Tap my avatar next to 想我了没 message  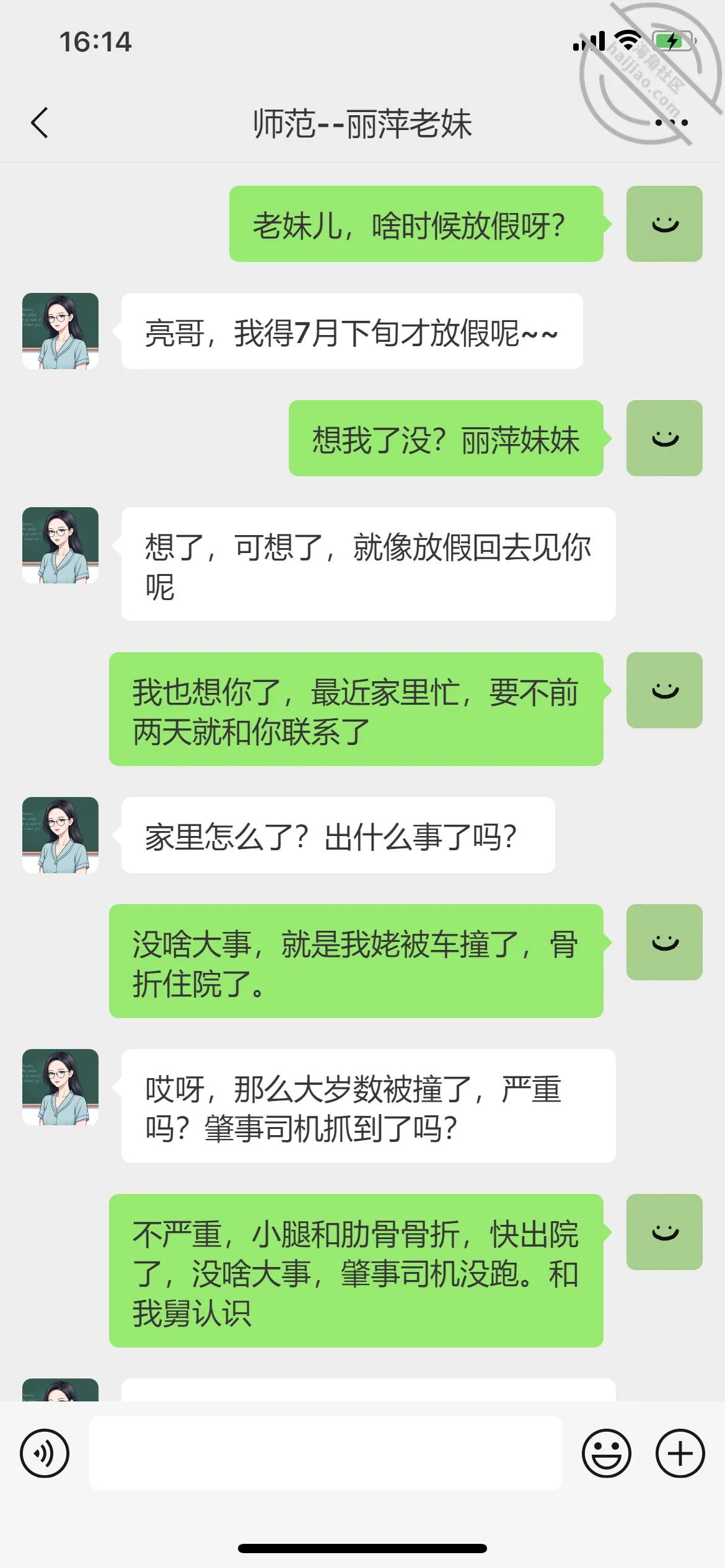coord(664,438)
